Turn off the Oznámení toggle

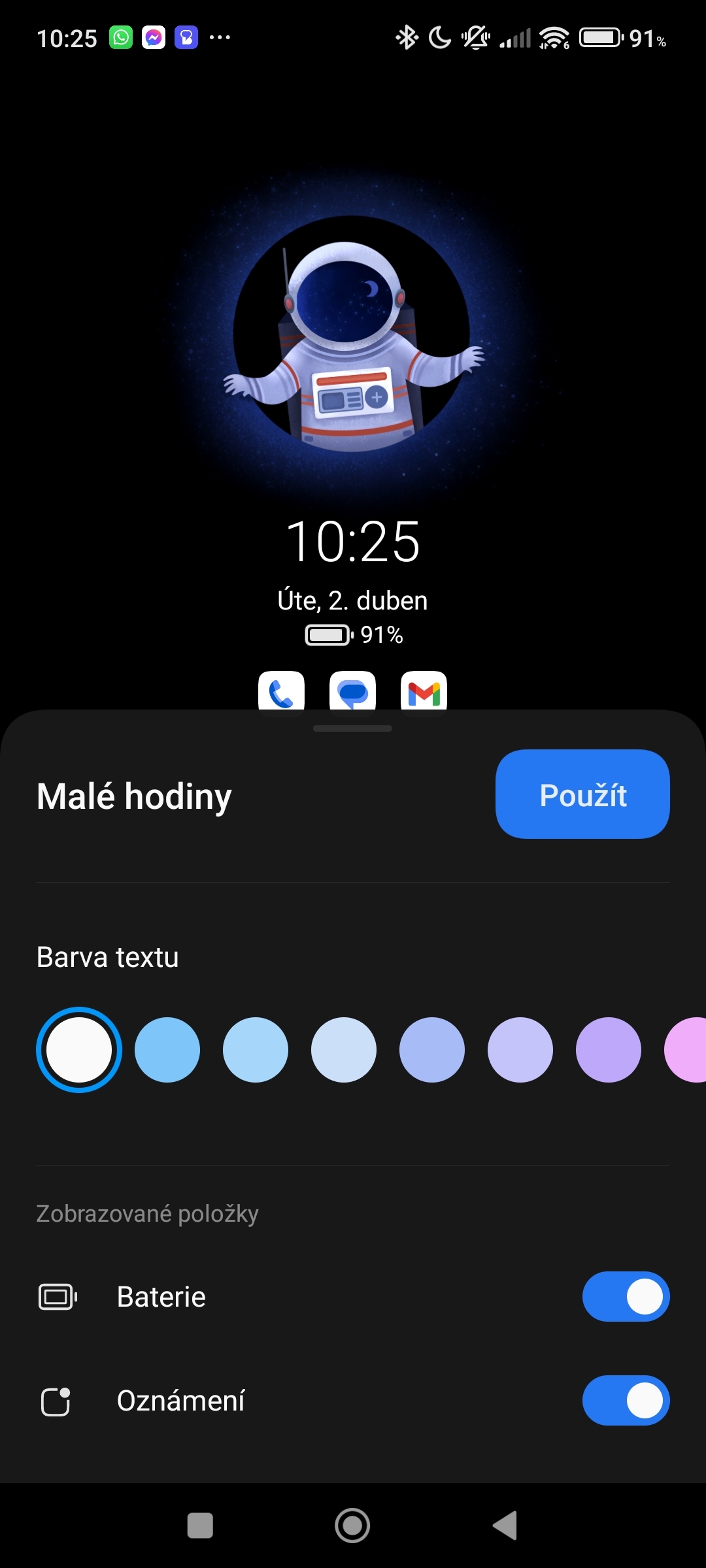tap(626, 1401)
